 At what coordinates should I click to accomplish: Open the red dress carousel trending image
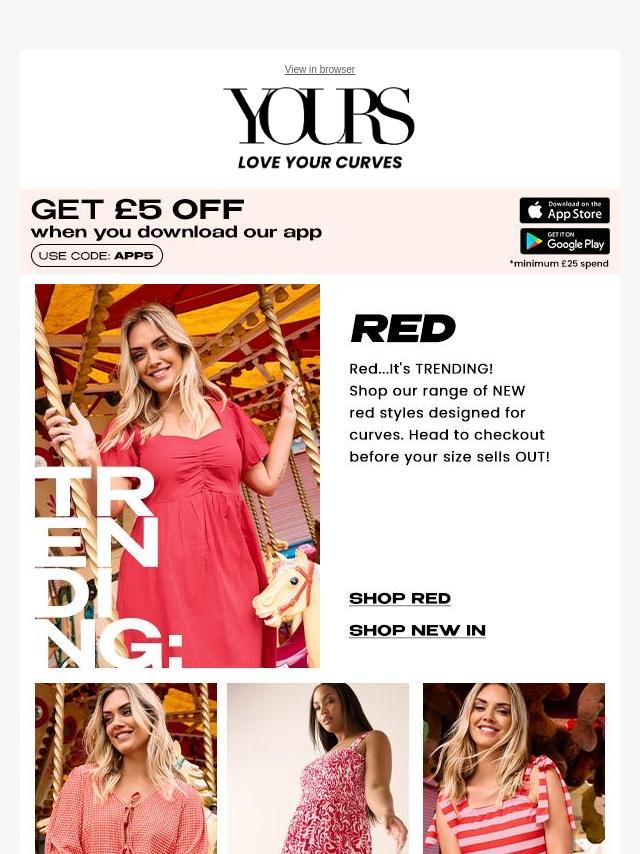click(177, 475)
